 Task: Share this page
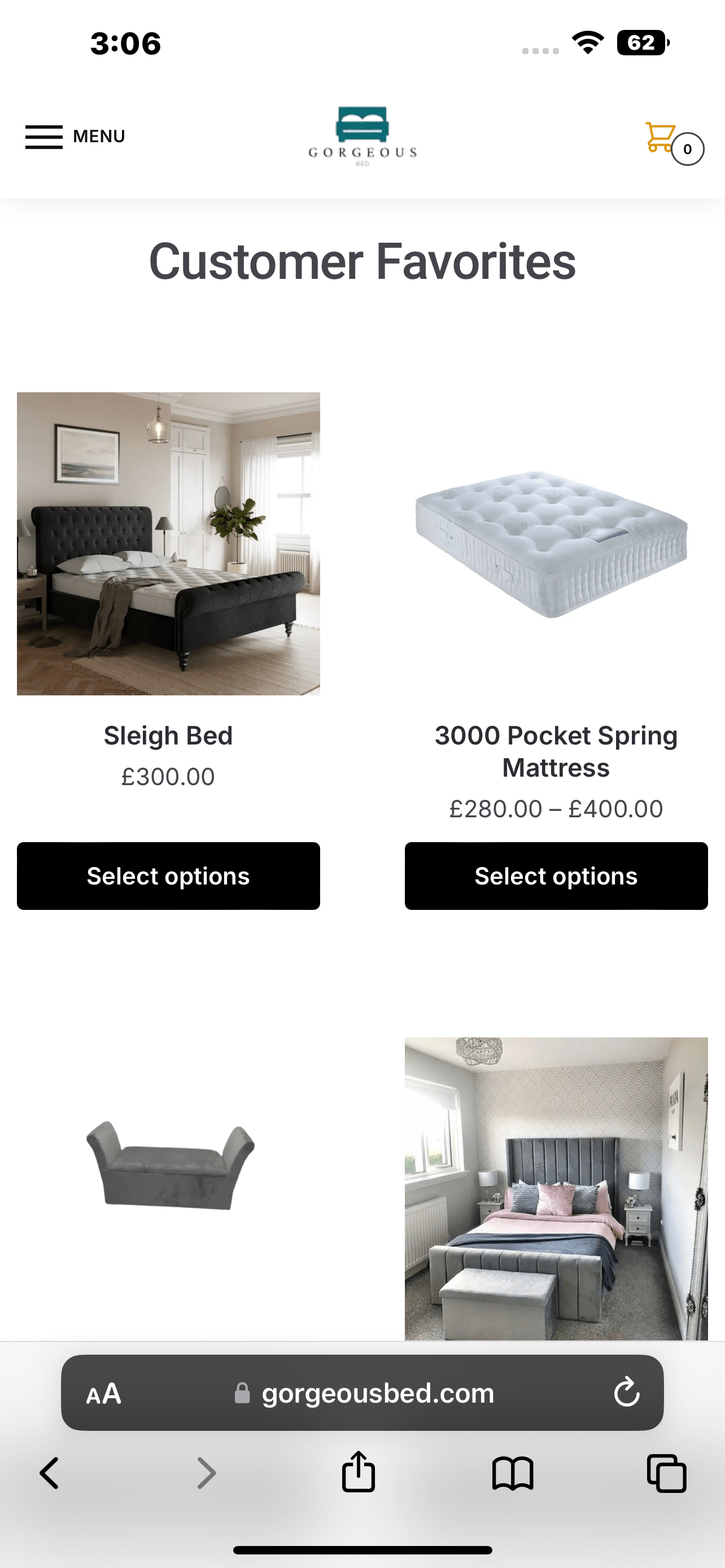tap(358, 1472)
